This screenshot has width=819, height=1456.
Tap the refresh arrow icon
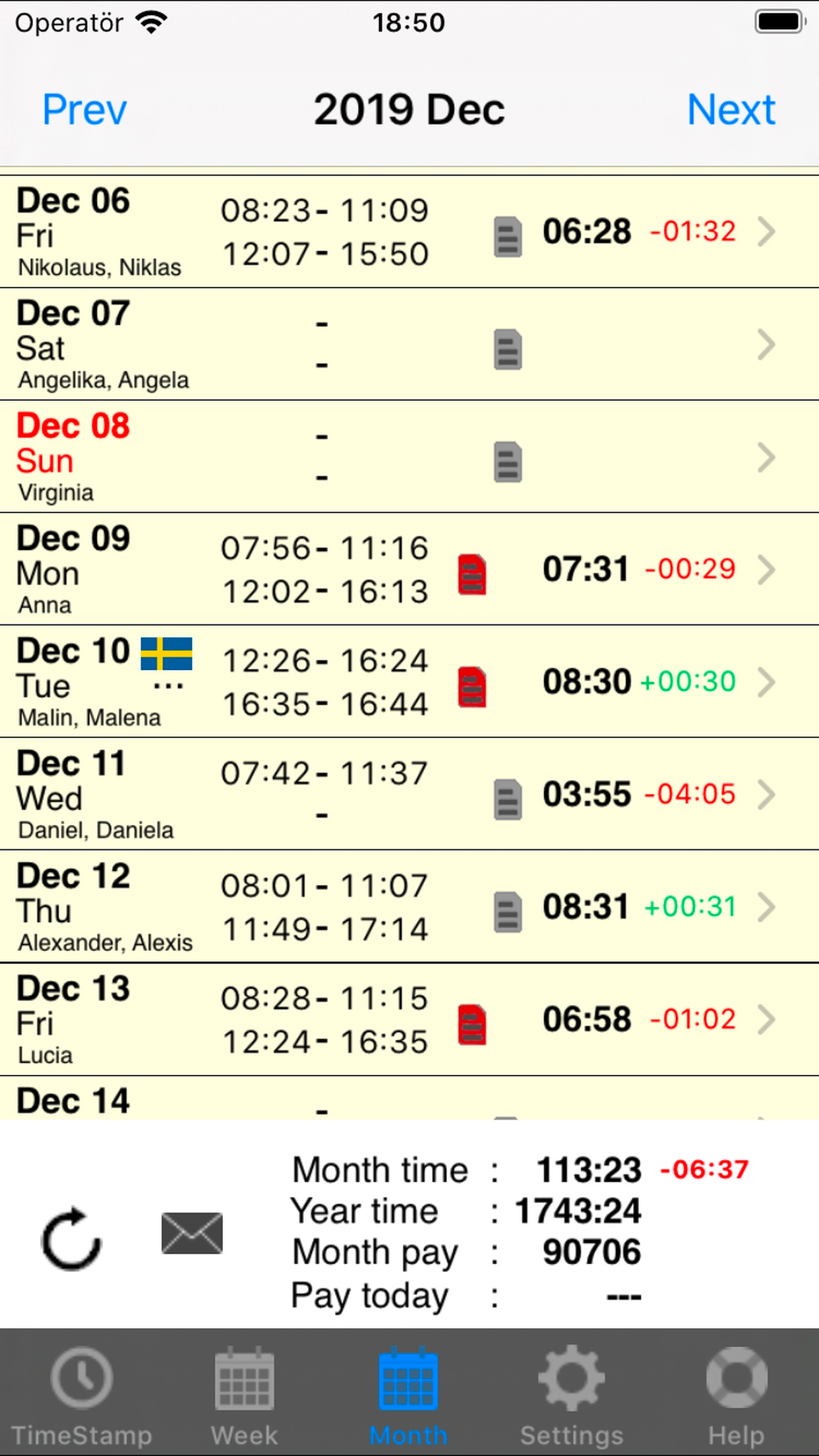pyautogui.click(x=71, y=1238)
